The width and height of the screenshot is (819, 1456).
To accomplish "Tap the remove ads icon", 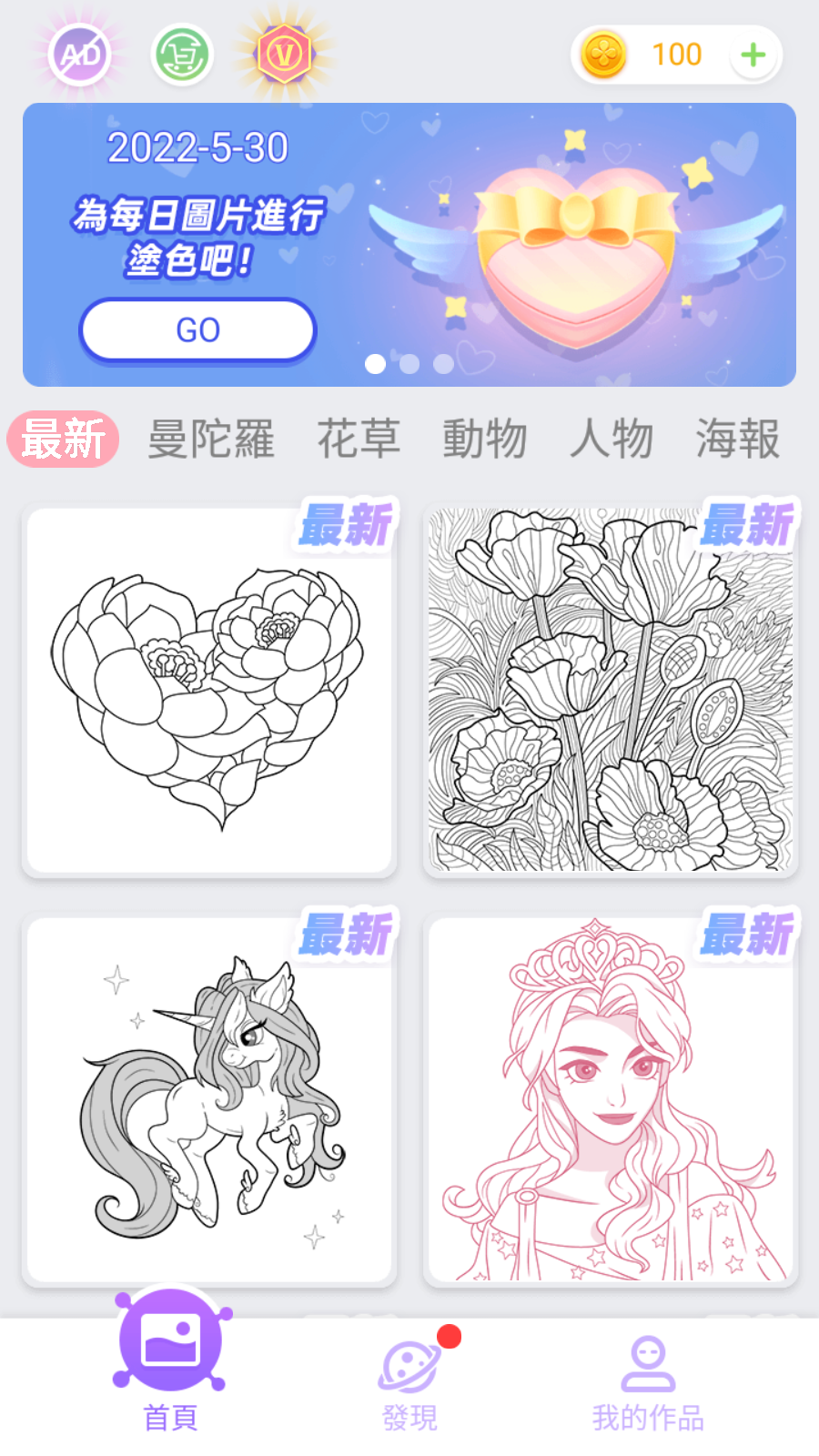I will click(80, 56).
